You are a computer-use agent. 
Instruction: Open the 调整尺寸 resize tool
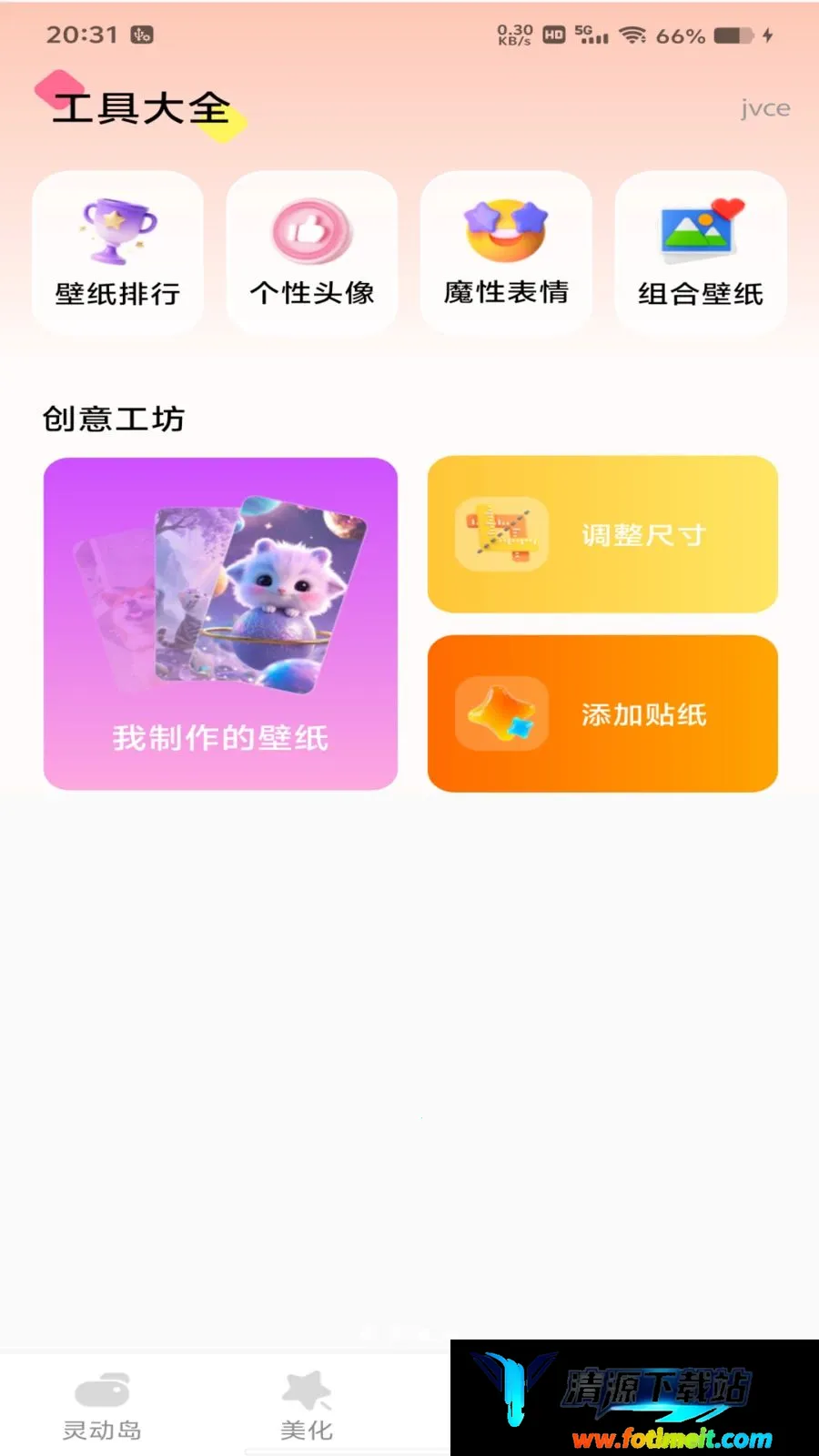click(x=602, y=534)
